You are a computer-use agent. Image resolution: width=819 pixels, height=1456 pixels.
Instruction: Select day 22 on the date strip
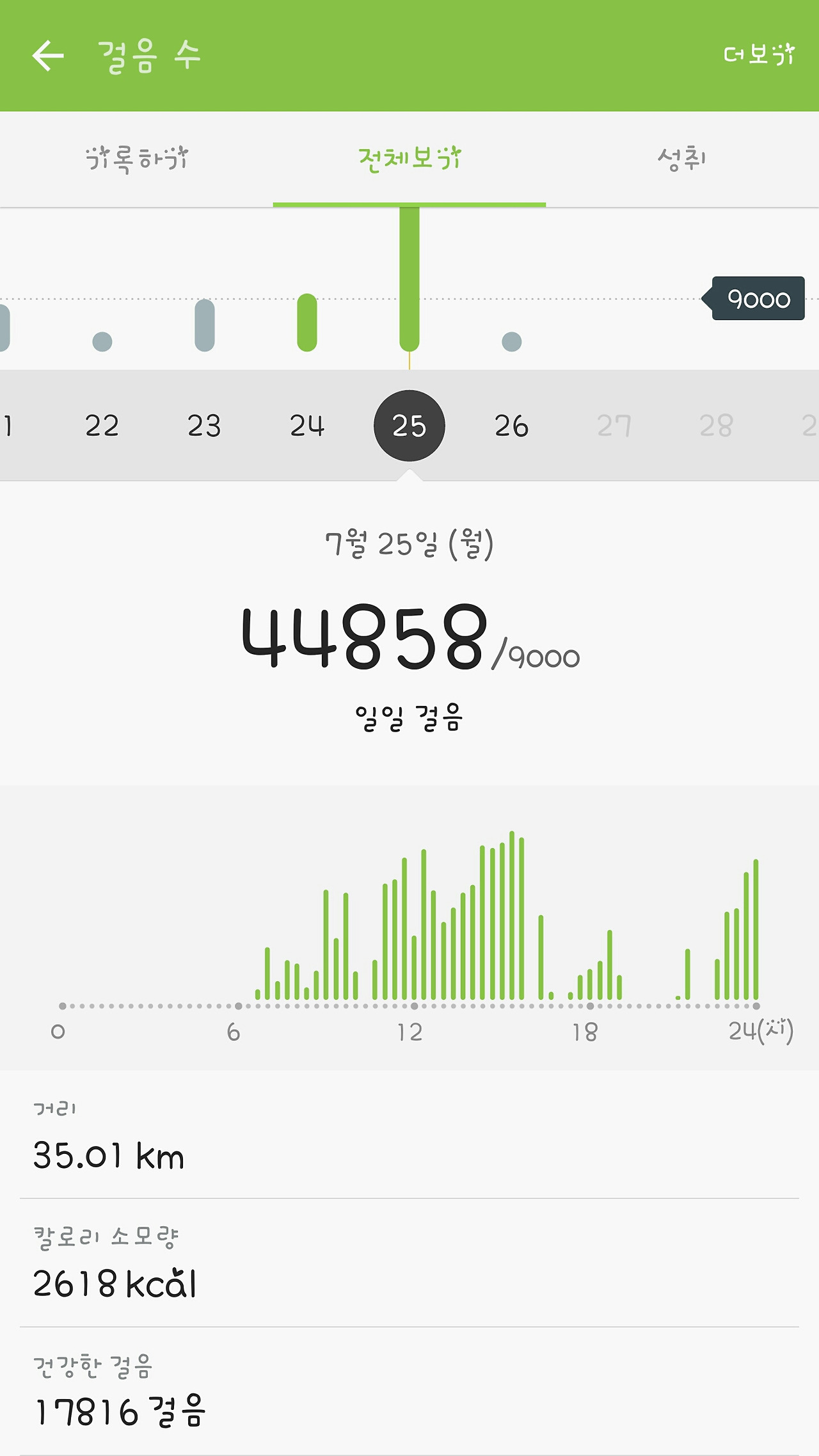click(x=102, y=426)
